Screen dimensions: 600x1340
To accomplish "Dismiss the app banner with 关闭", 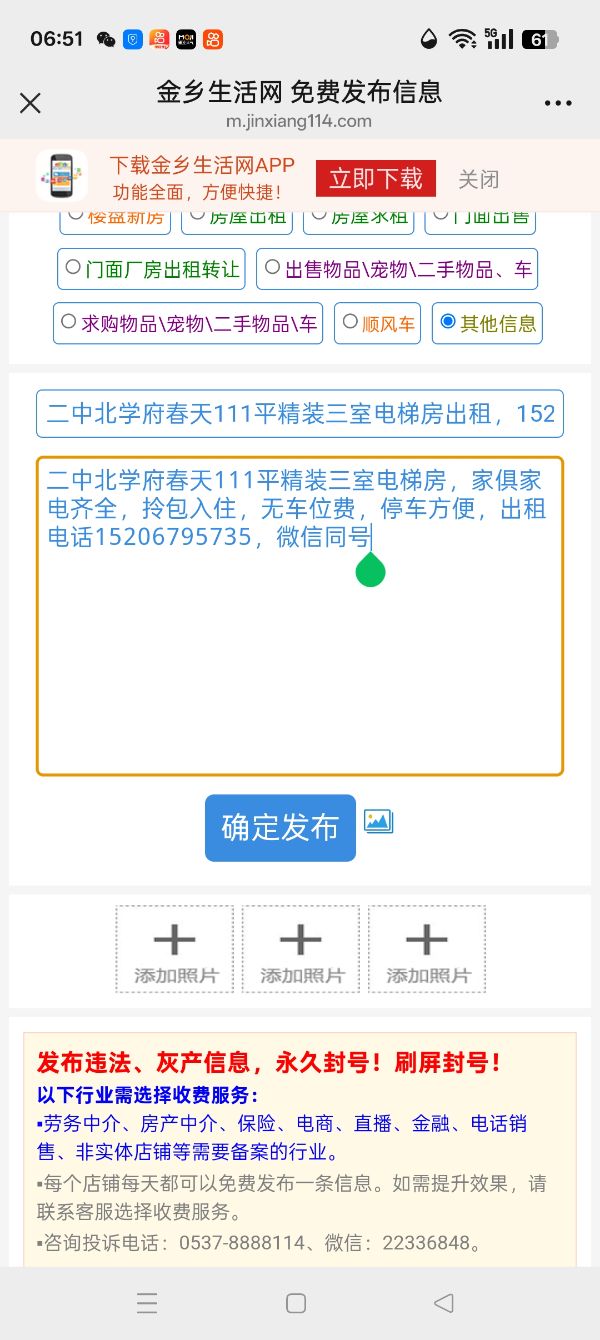I will (x=478, y=179).
